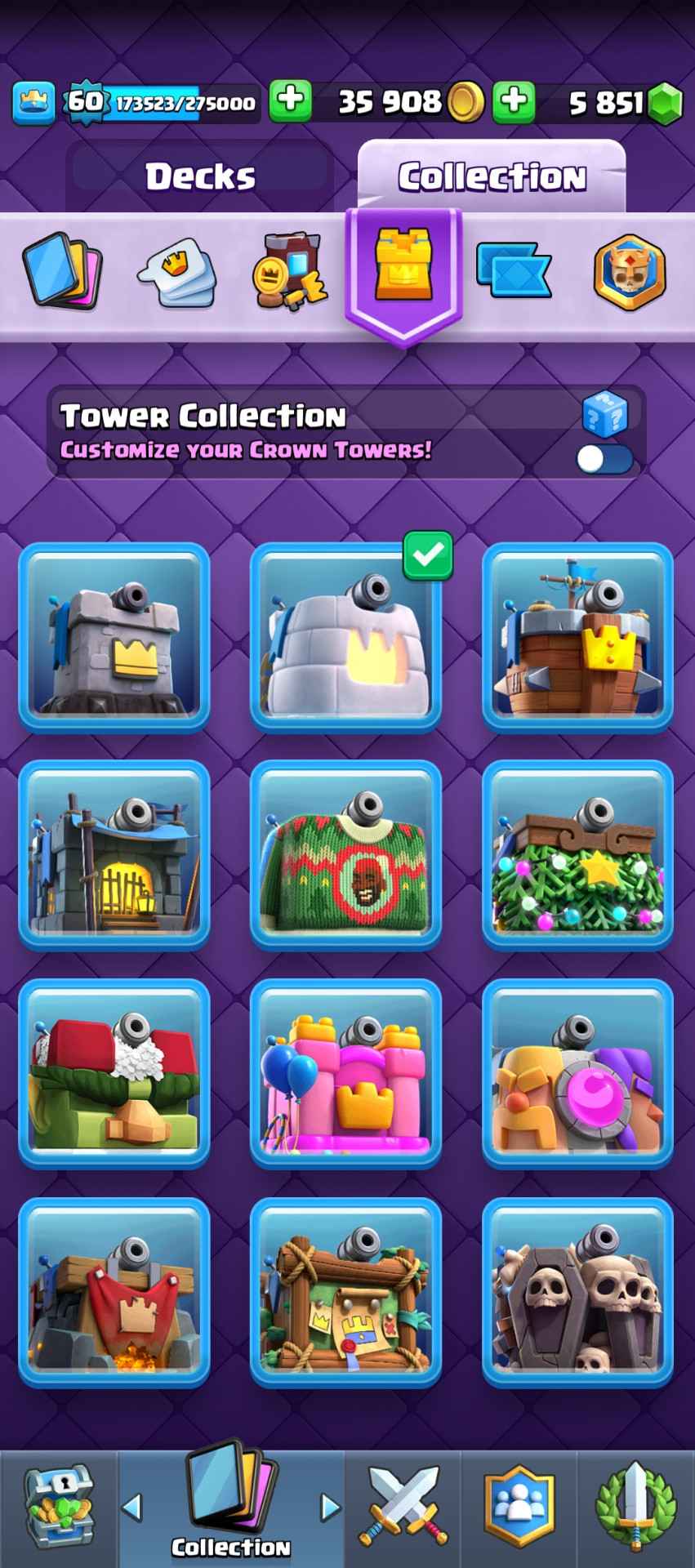Pick the skull and coffin tower skin
Viewport: 695px width, 1568px height.
pos(577,1293)
